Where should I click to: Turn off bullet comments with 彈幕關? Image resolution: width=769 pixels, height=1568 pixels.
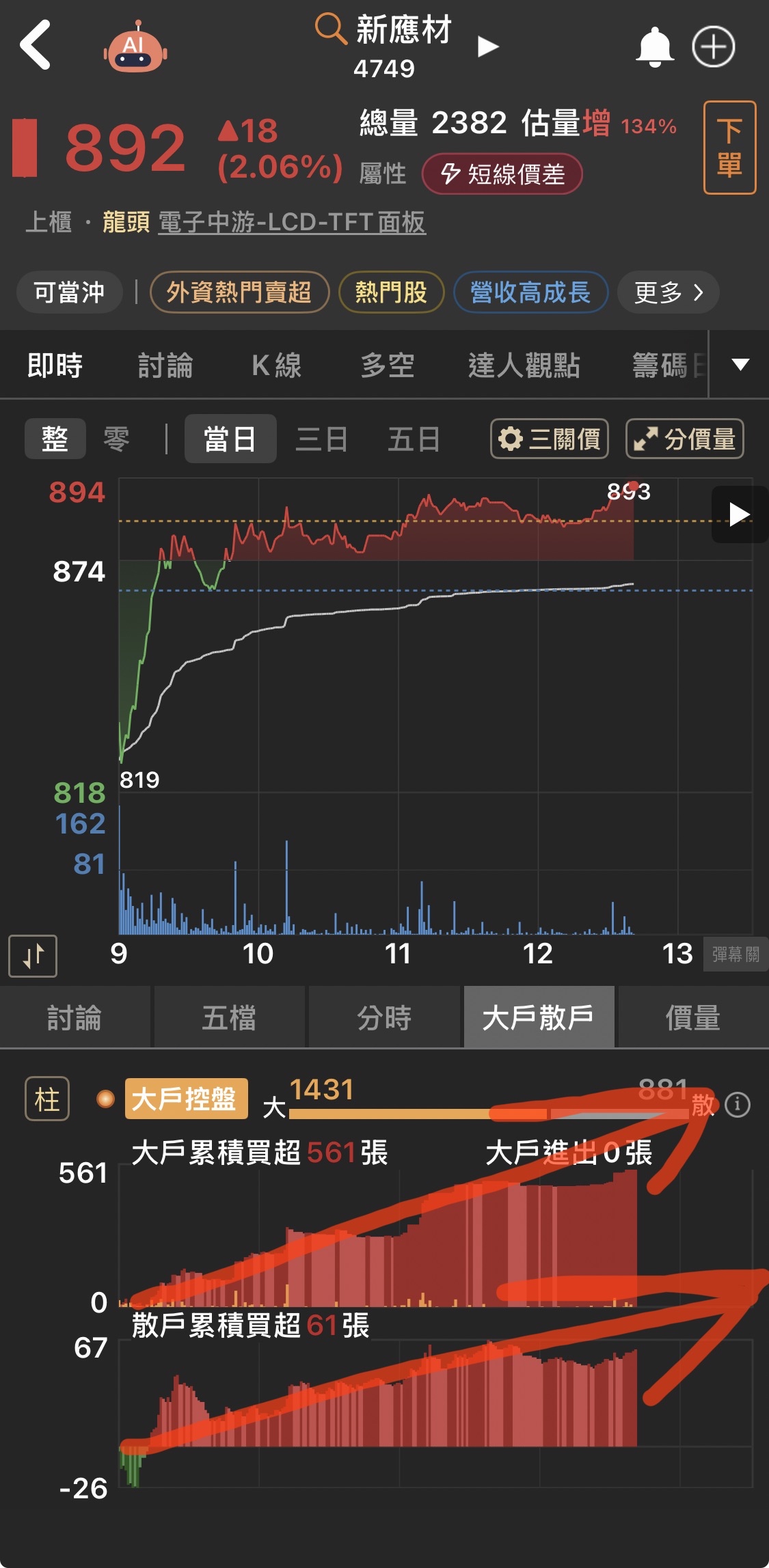tap(736, 954)
